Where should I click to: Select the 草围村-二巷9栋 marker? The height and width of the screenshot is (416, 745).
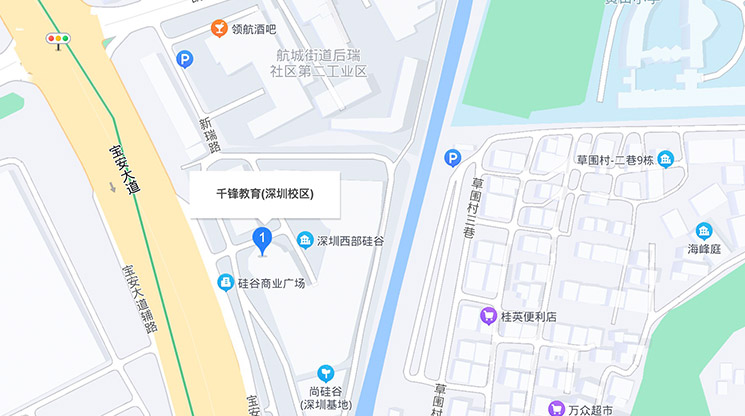(x=666, y=160)
